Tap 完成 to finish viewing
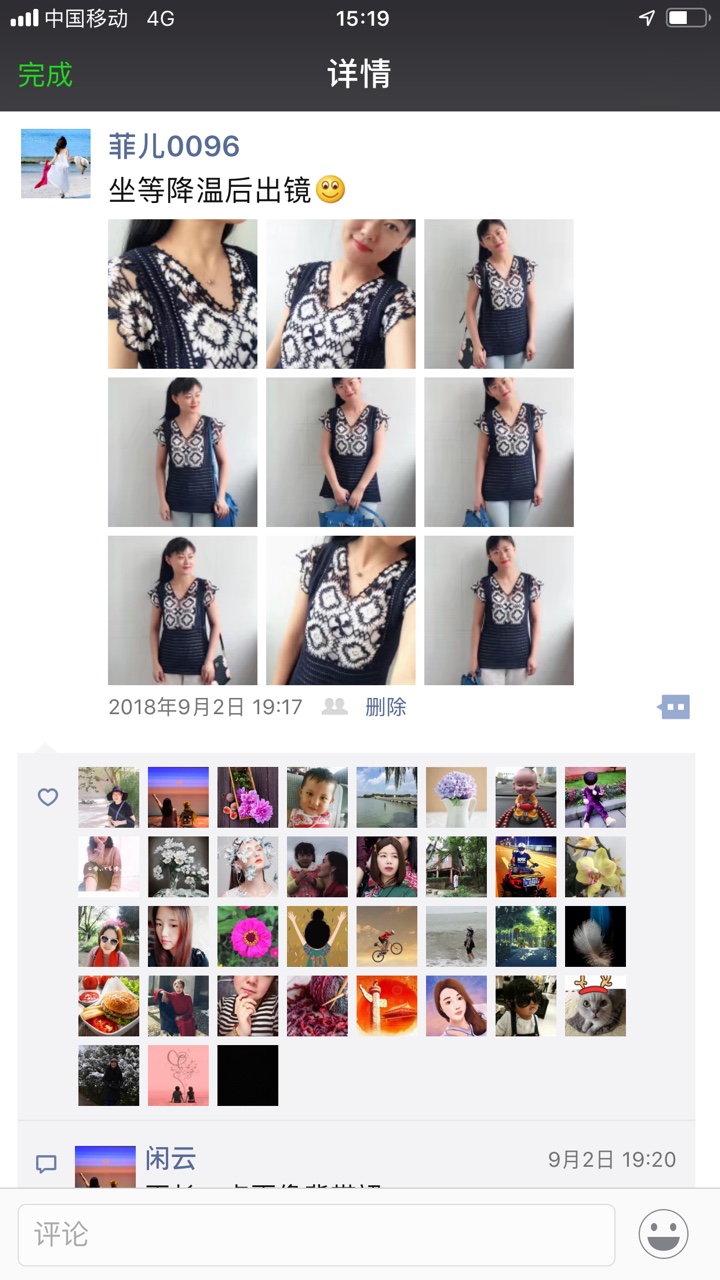The height and width of the screenshot is (1280, 720). point(46,75)
